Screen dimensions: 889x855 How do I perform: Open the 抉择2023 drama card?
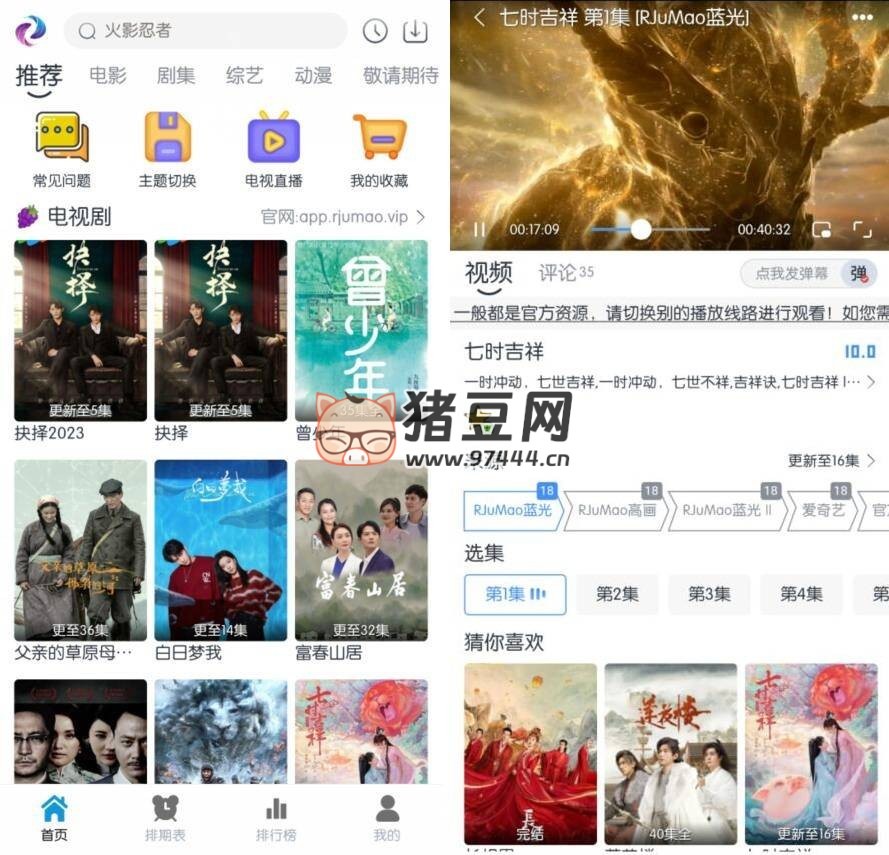[80, 330]
